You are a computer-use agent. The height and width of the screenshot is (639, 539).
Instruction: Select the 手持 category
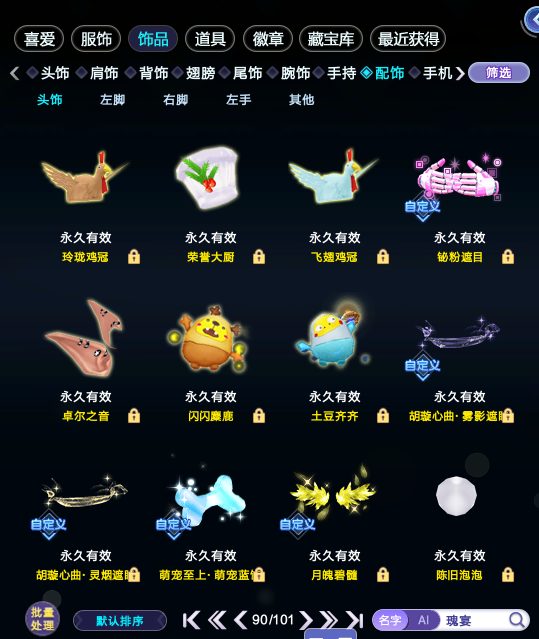pyautogui.click(x=336, y=73)
